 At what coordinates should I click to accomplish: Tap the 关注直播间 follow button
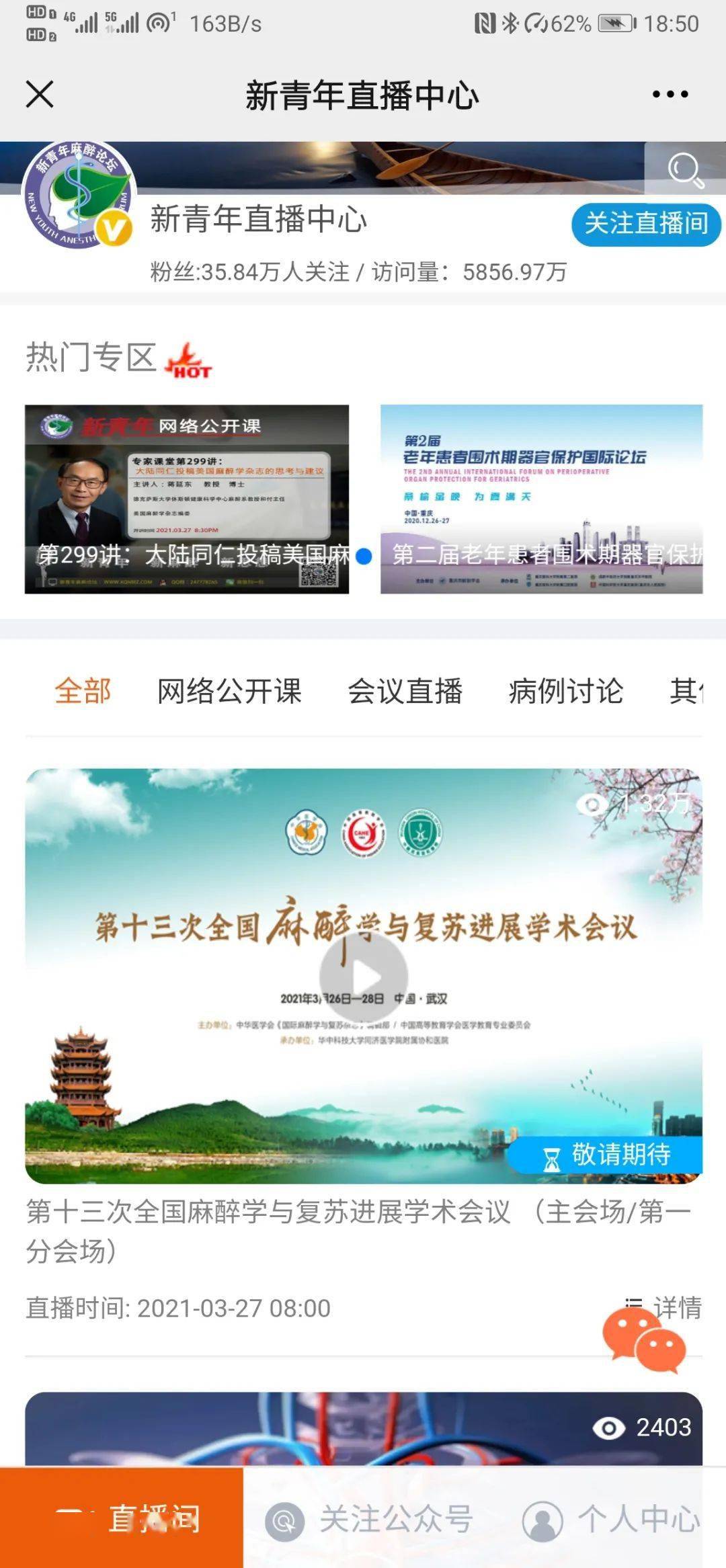click(646, 224)
